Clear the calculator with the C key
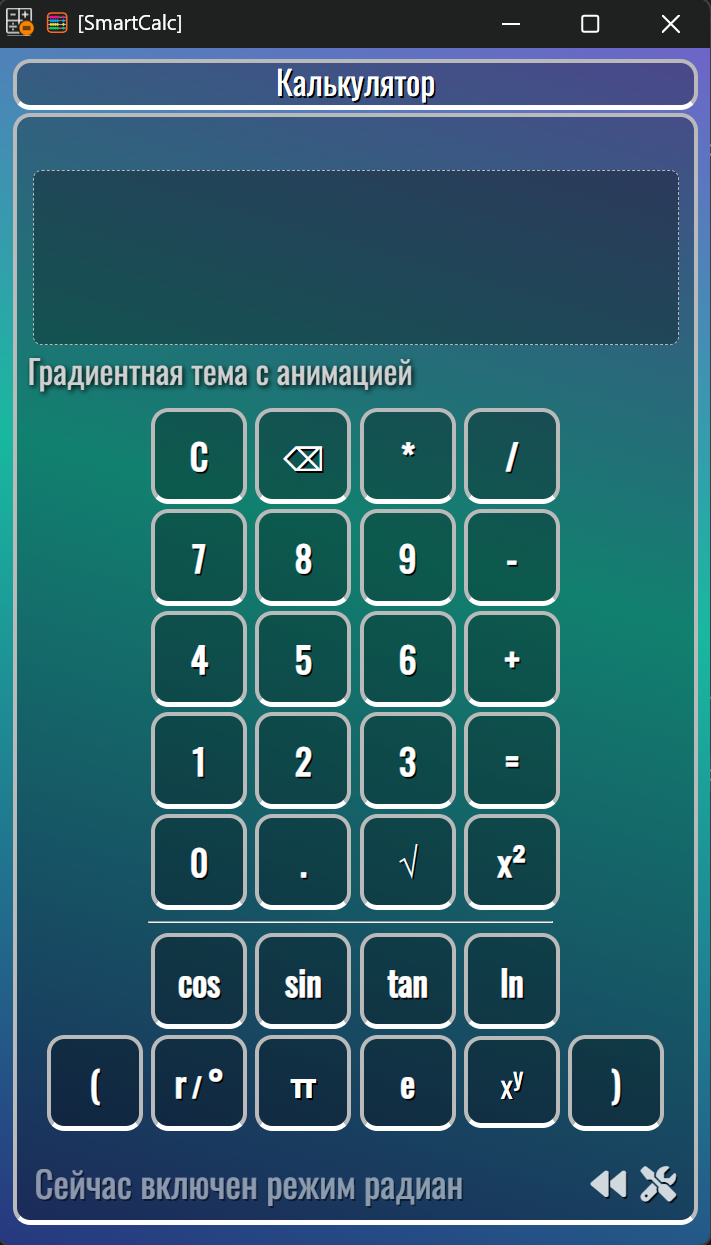Image resolution: width=711 pixels, height=1245 pixels. [199, 456]
